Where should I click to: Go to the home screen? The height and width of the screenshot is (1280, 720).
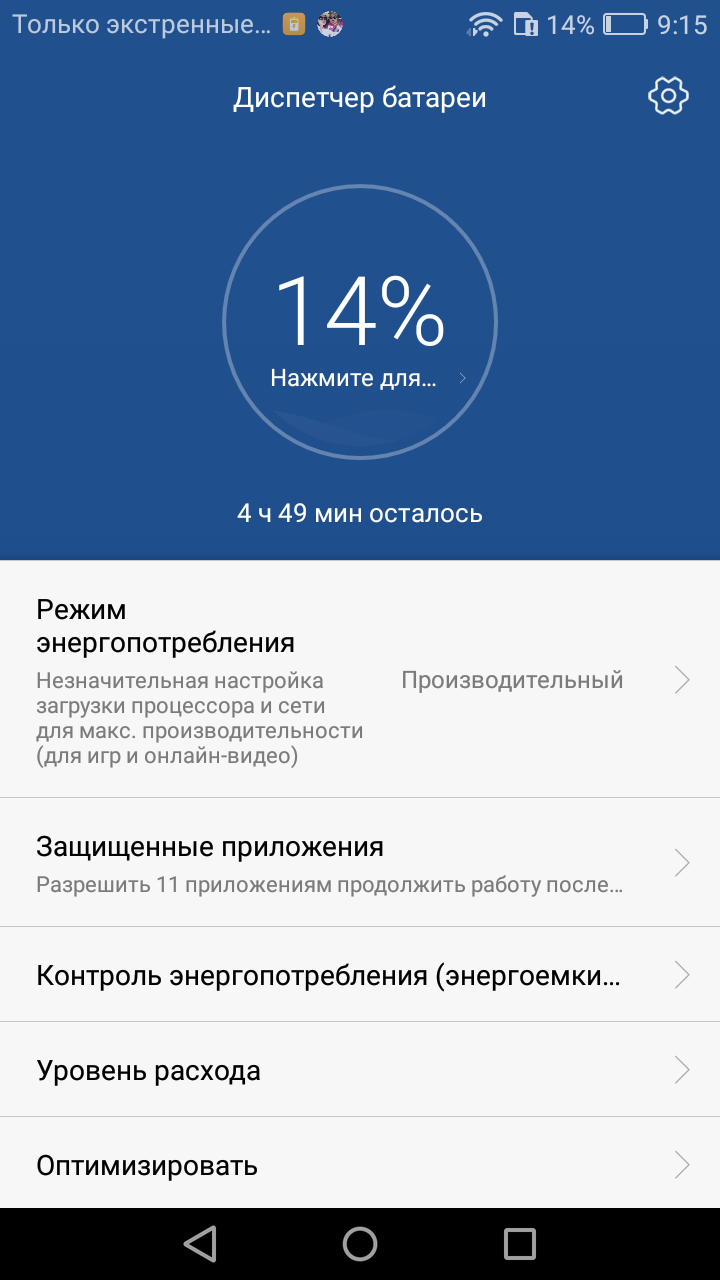360,1243
